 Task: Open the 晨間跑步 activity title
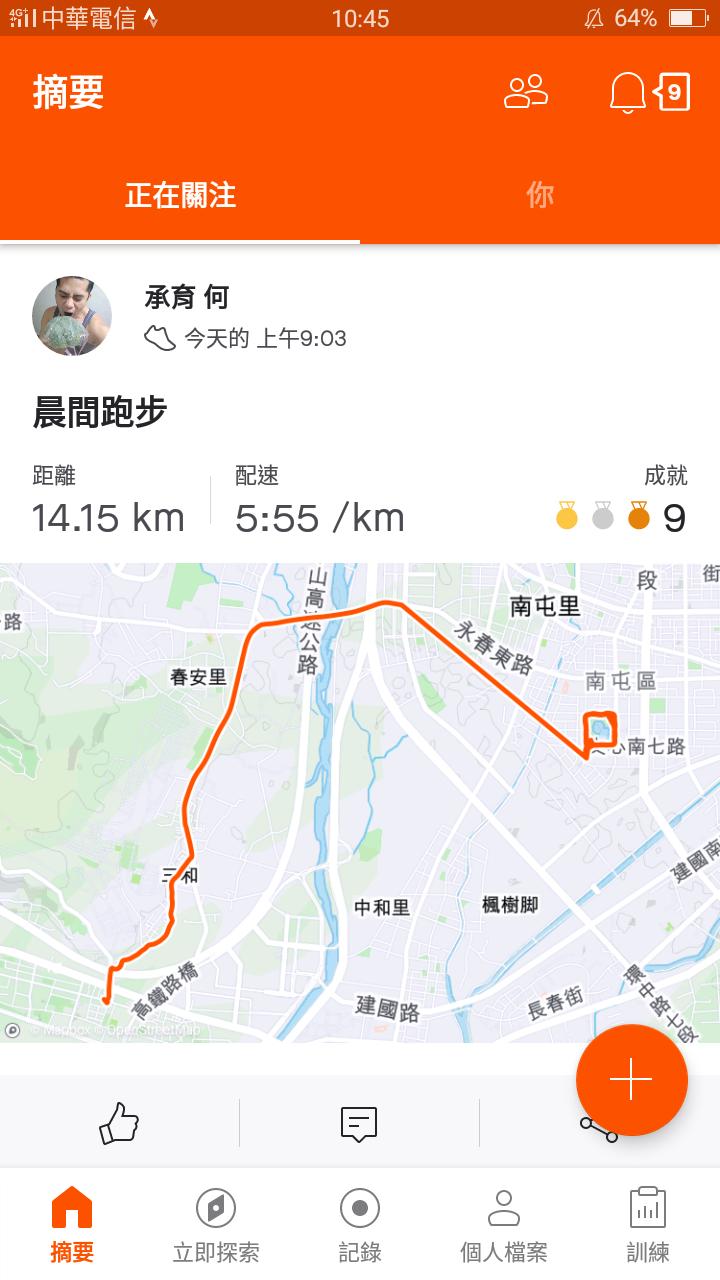[100, 412]
